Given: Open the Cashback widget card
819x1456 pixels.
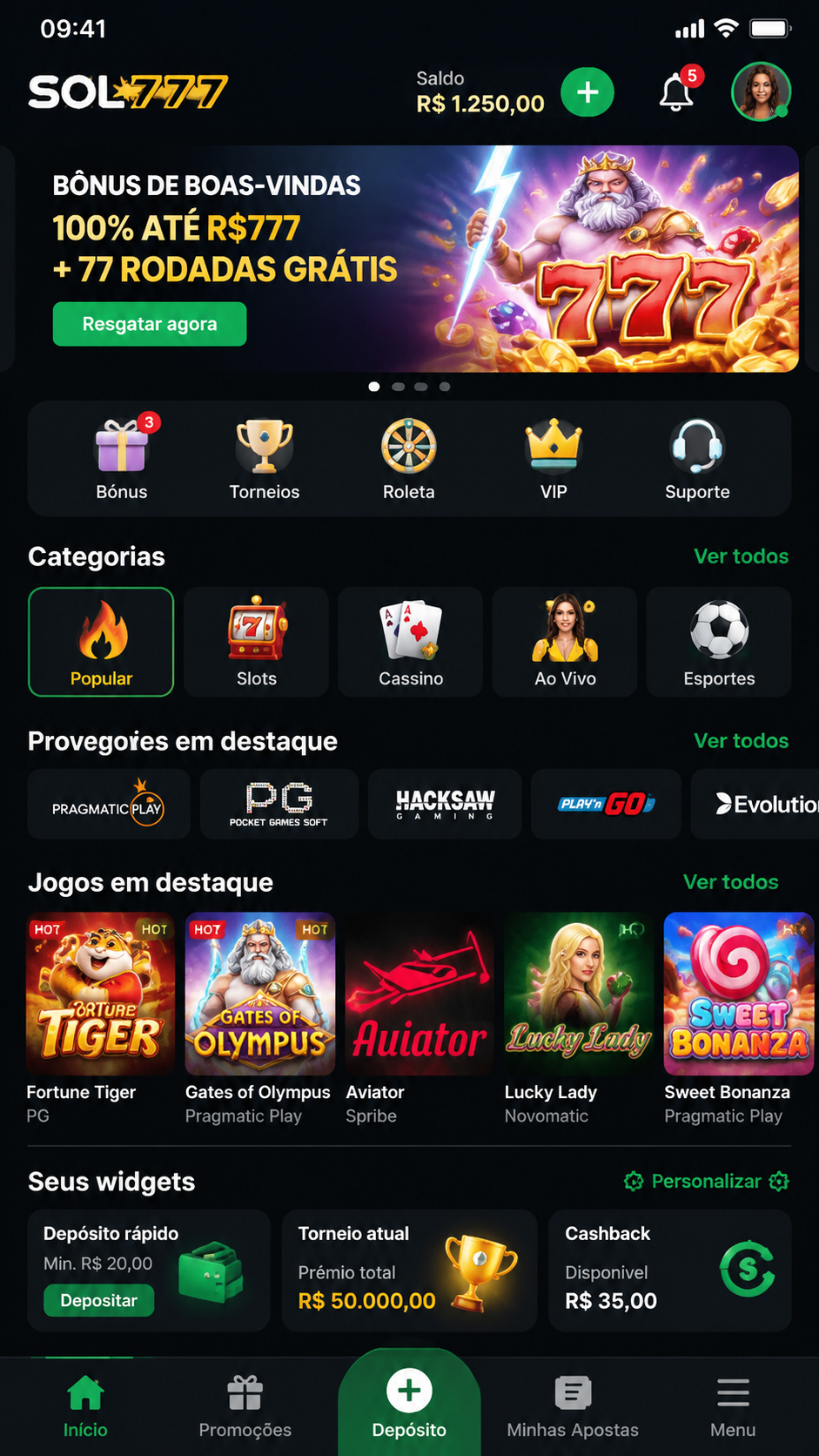Looking at the screenshot, I should click(x=670, y=1270).
